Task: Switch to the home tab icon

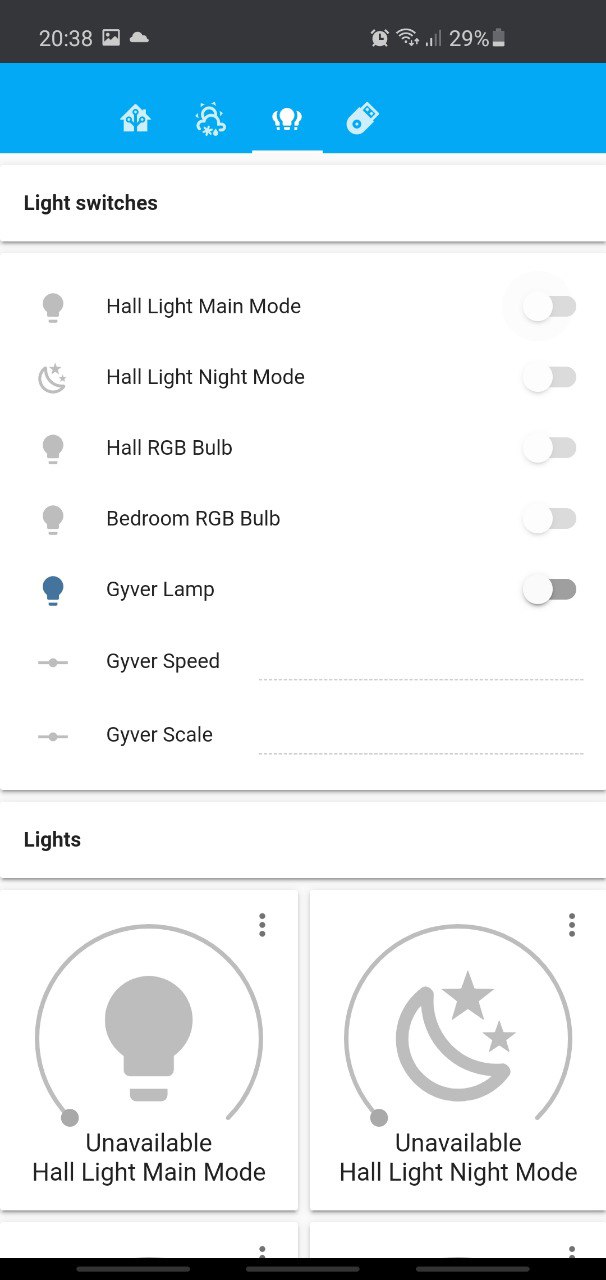Action: click(x=135, y=120)
